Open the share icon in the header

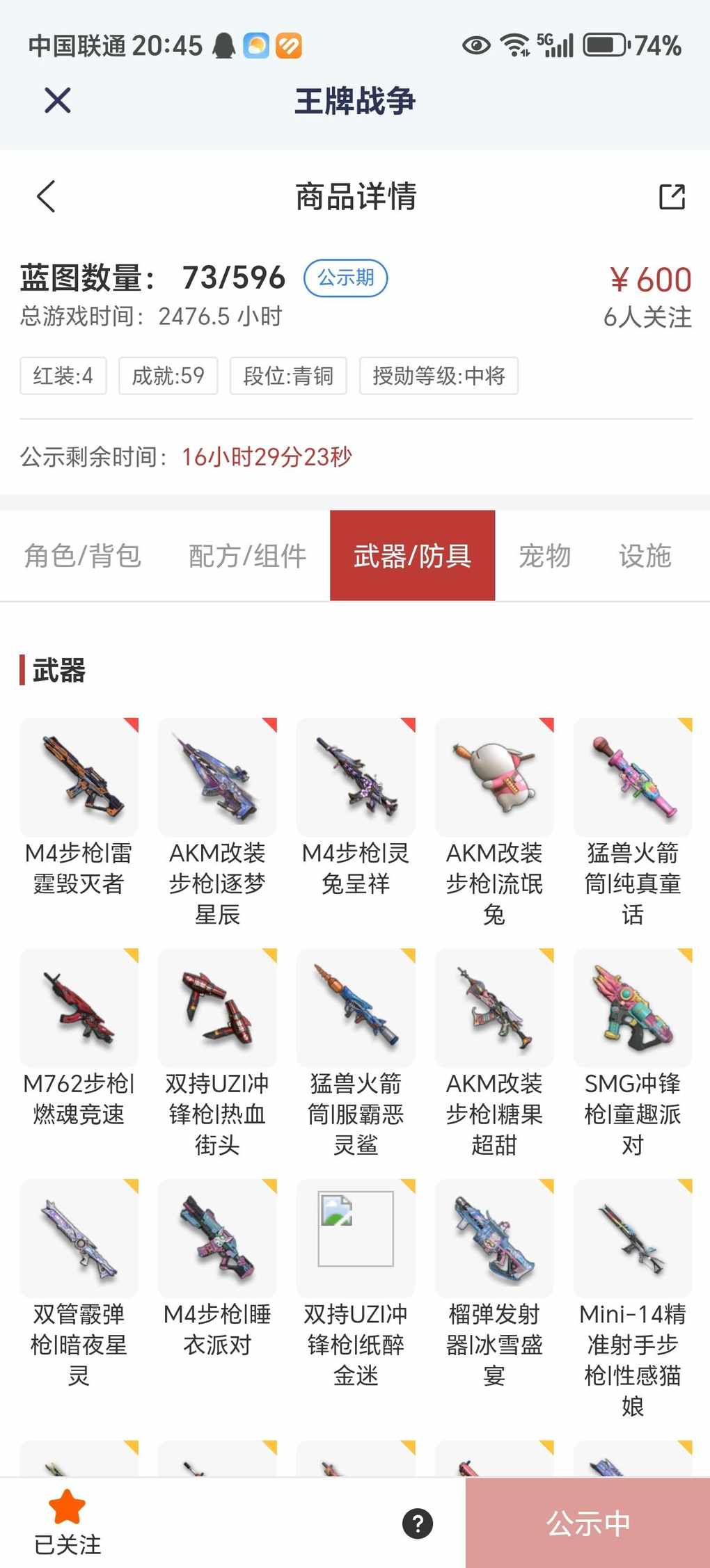pyautogui.click(x=672, y=196)
